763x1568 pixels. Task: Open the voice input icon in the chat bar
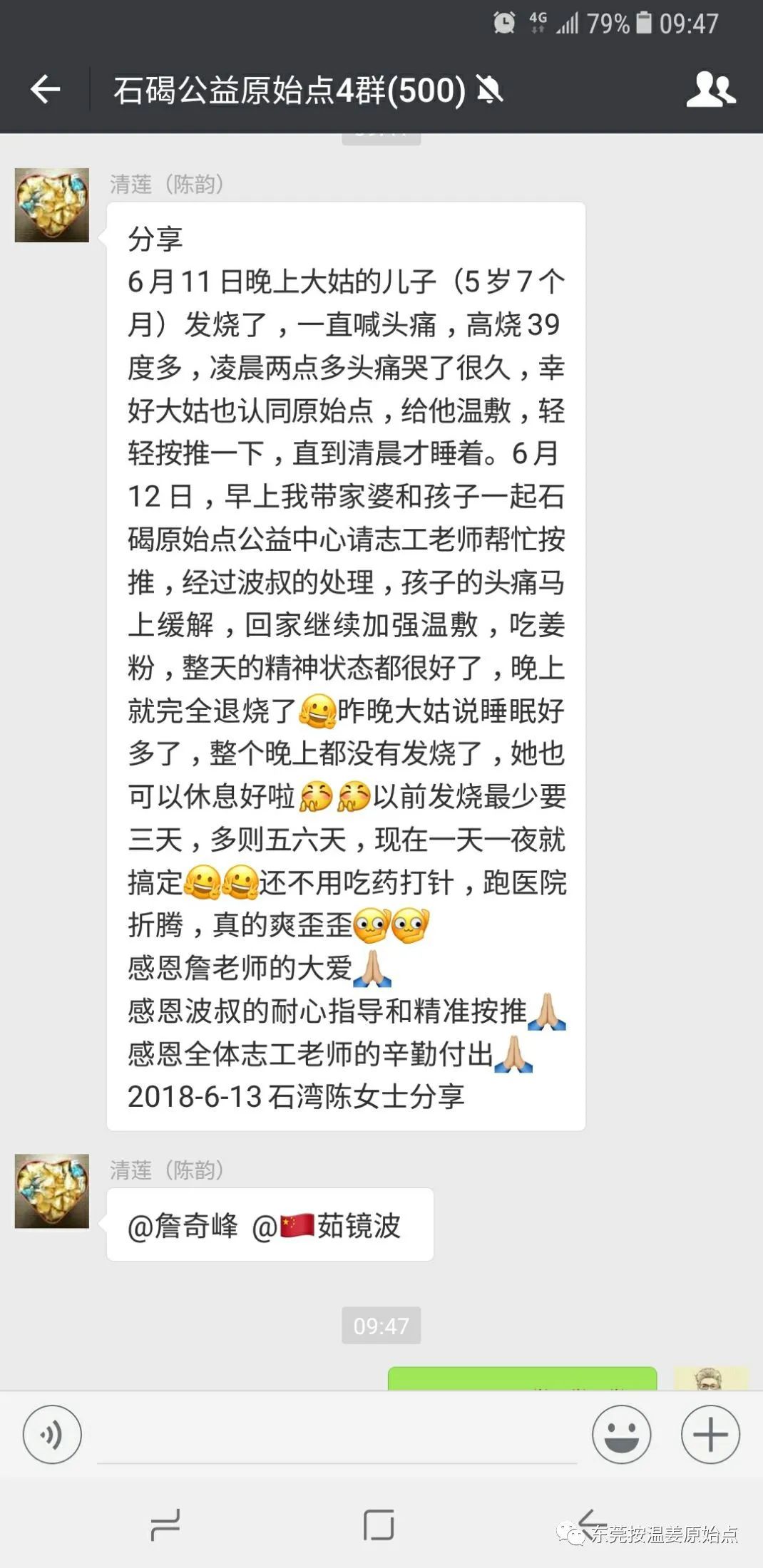click(x=52, y=1435)
